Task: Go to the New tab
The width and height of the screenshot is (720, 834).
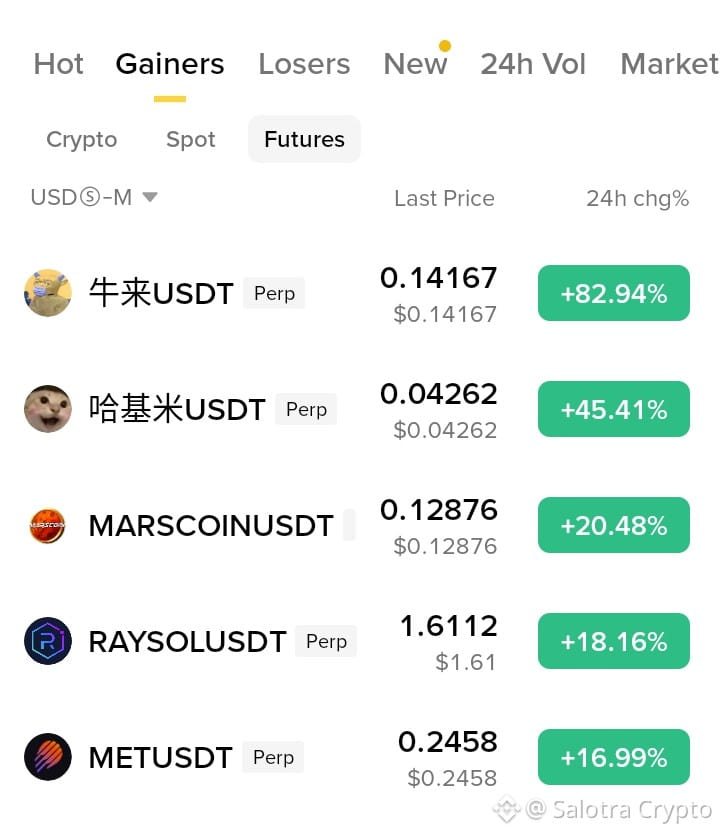Action: click(415, 64)
